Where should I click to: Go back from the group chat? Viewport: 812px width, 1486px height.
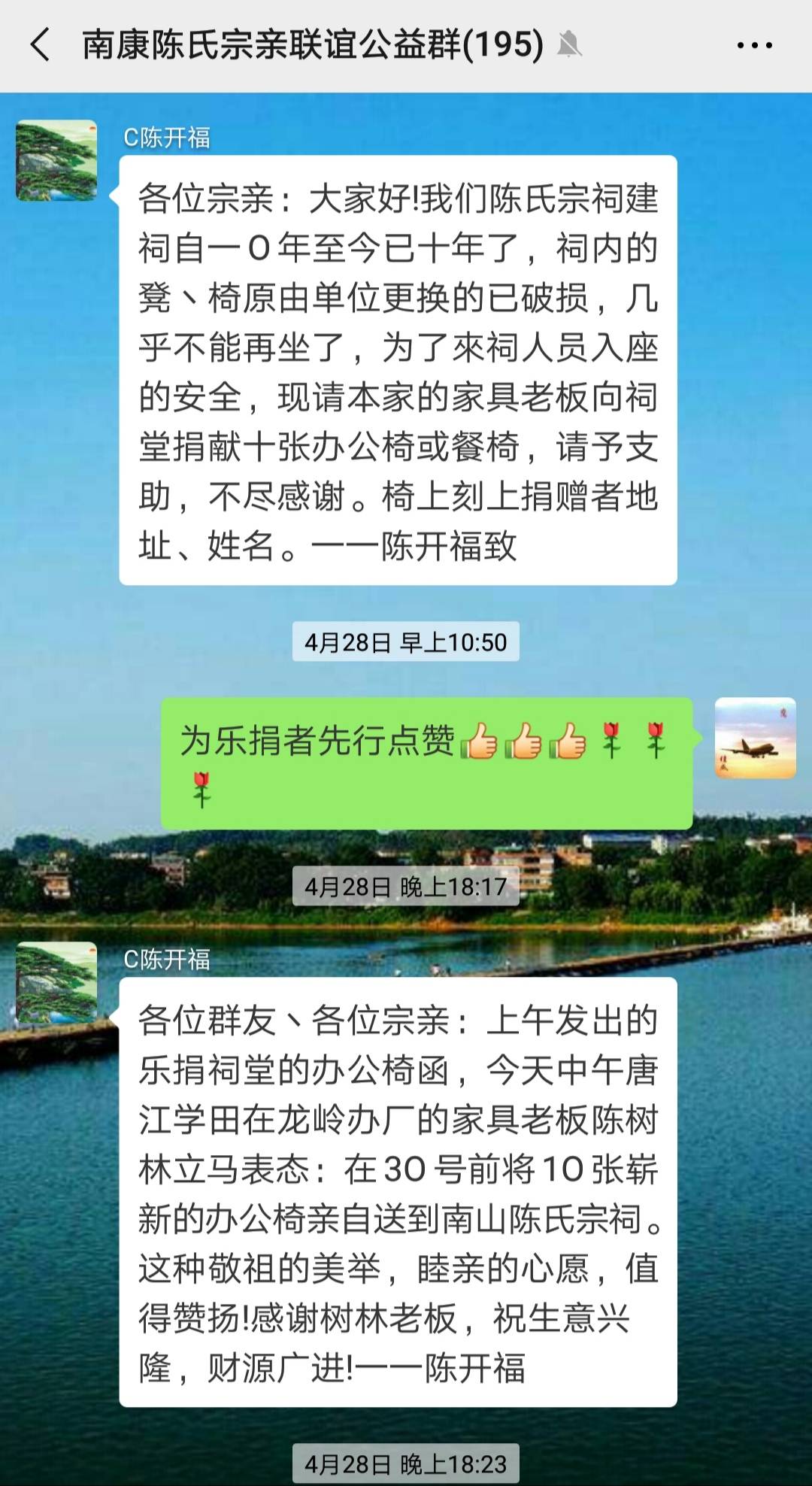coord(41,45)
